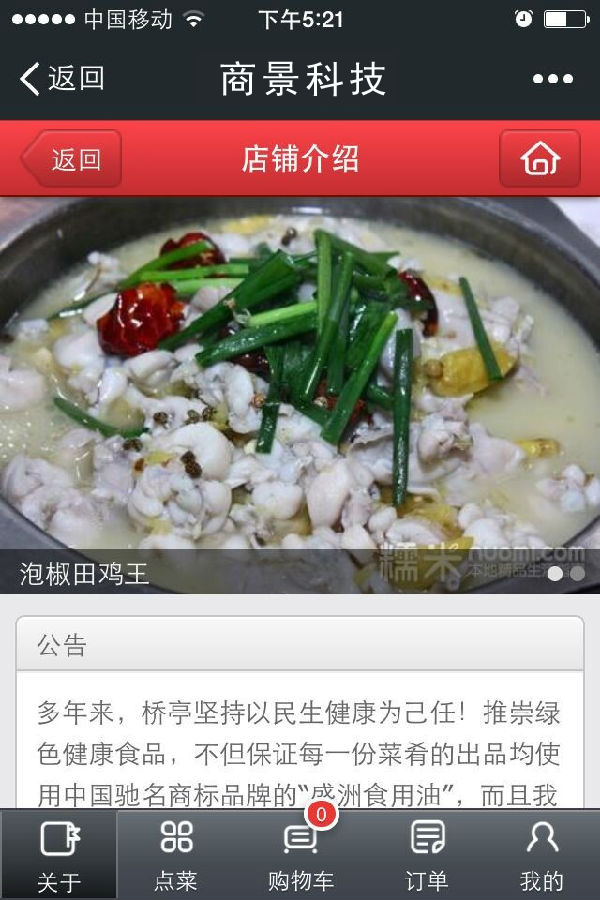Tap the red 返回 button
600x900 pixels.
point(72,159)
